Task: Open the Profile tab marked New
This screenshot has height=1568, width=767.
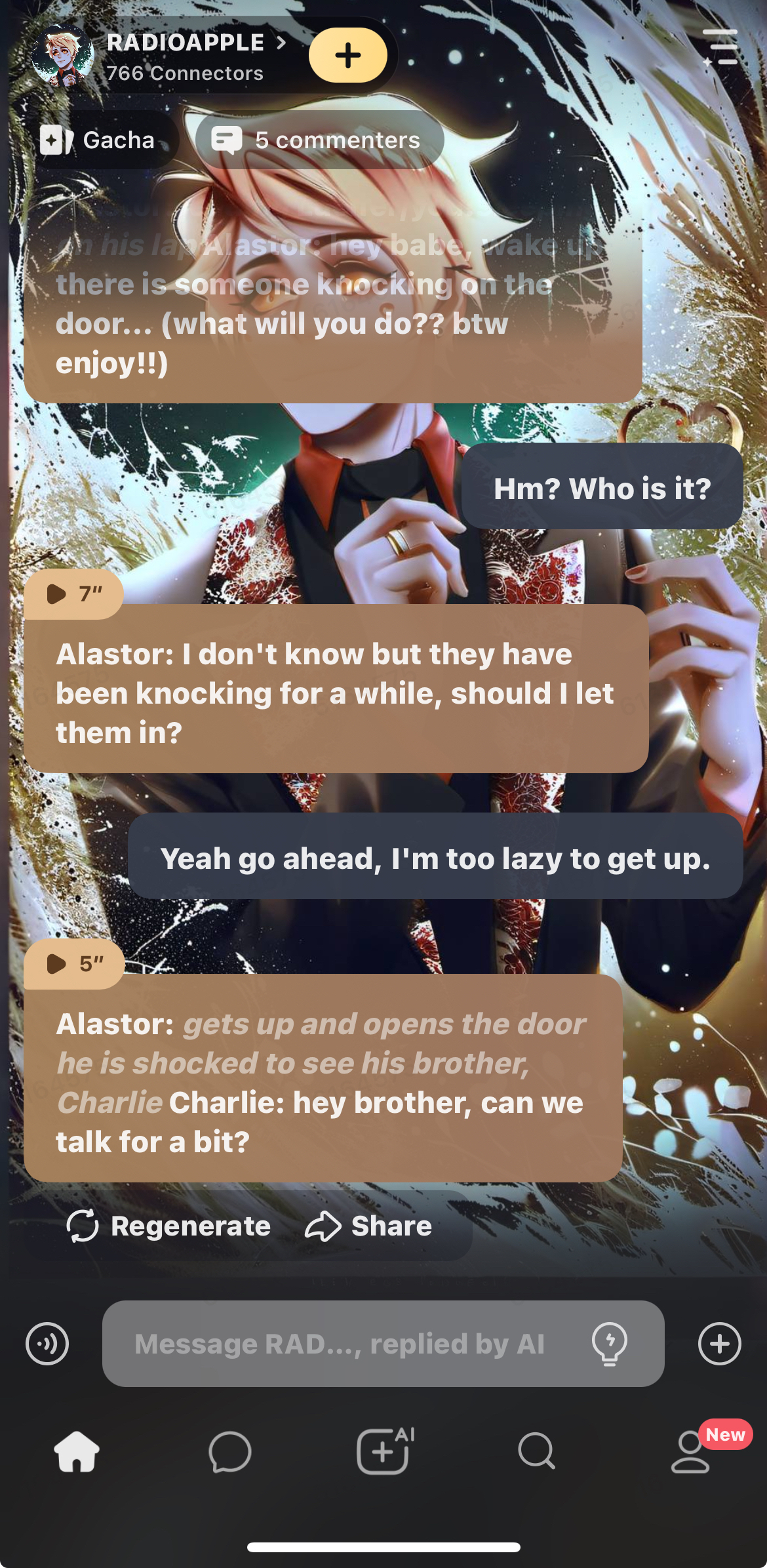Action: (690, 1451)
